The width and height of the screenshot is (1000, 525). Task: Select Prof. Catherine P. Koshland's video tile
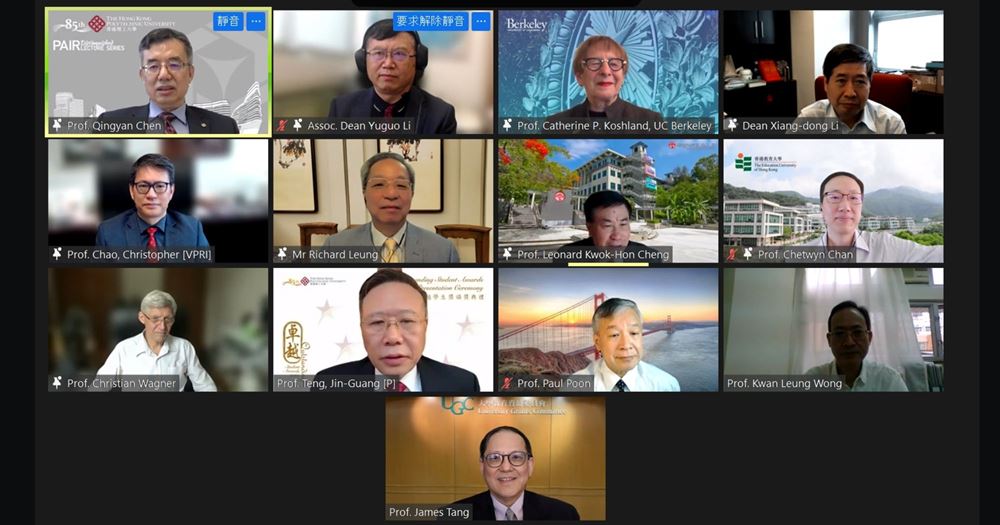[608, 70]
